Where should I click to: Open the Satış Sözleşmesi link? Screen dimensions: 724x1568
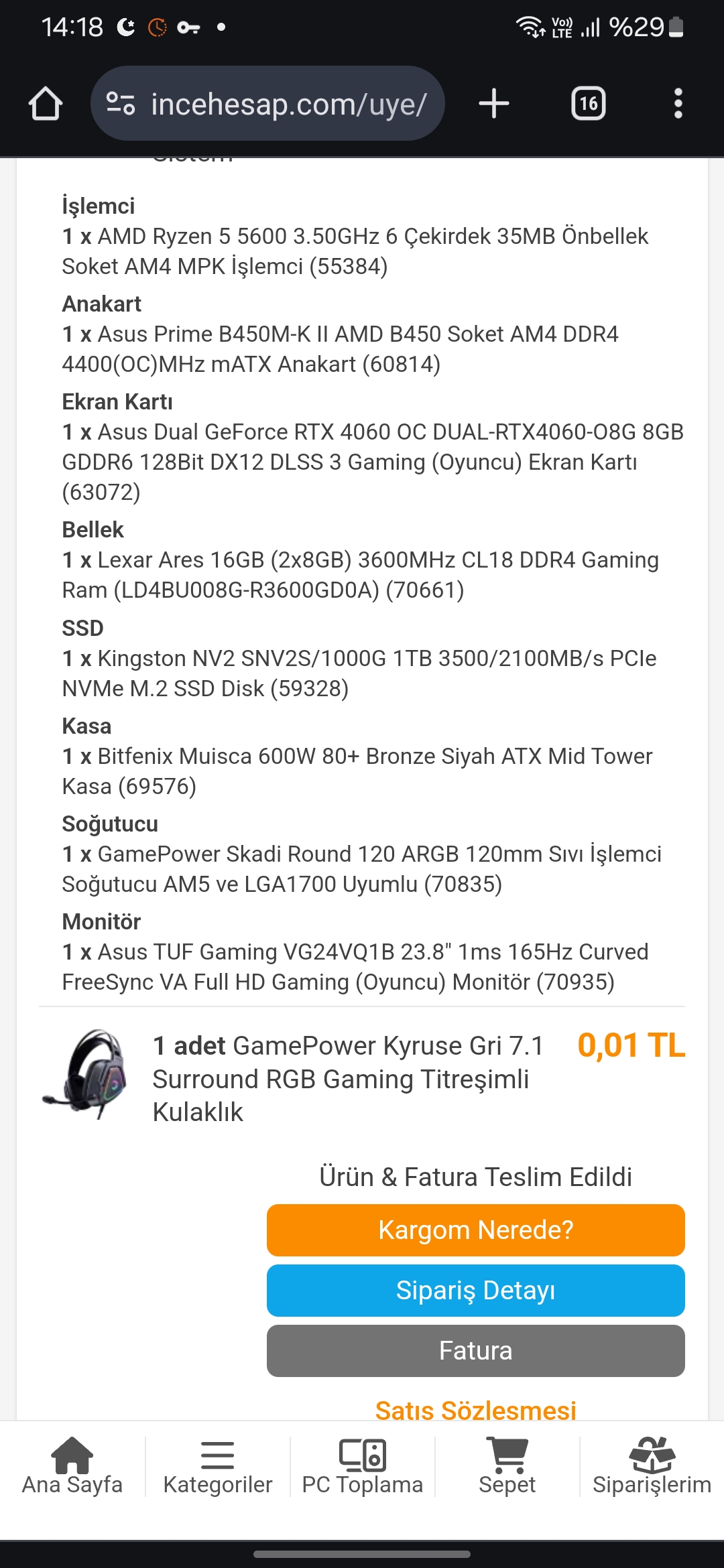475,1409
